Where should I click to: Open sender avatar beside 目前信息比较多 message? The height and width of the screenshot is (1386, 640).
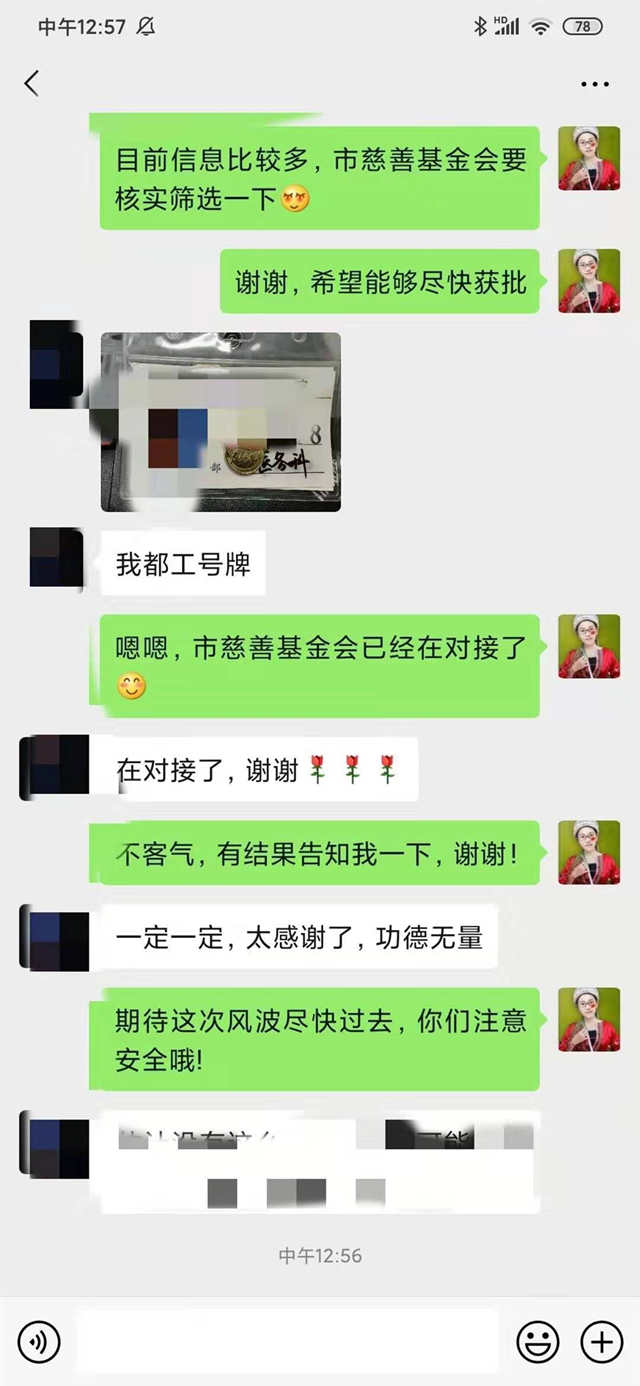(x=588, y=159)
